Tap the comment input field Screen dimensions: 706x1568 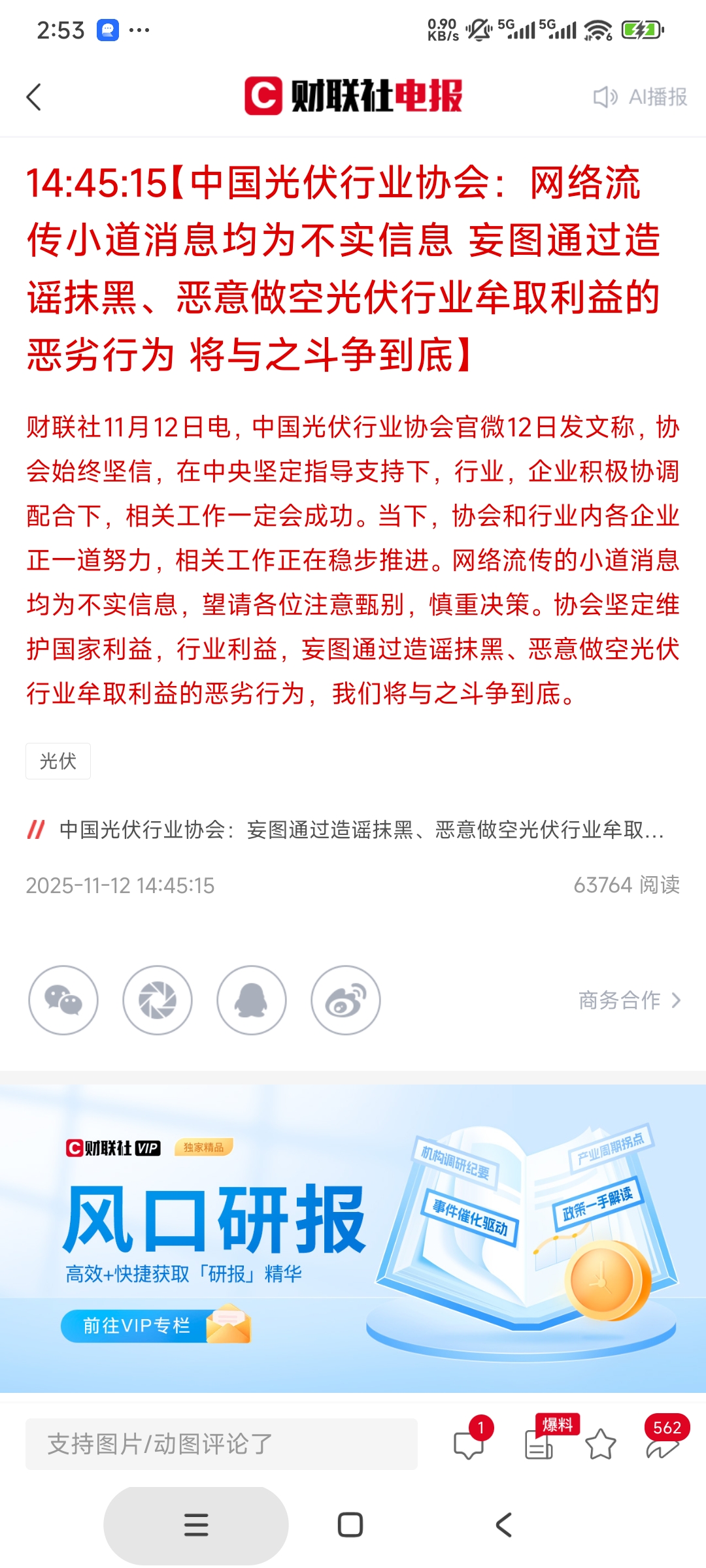tap(221, 1445)
